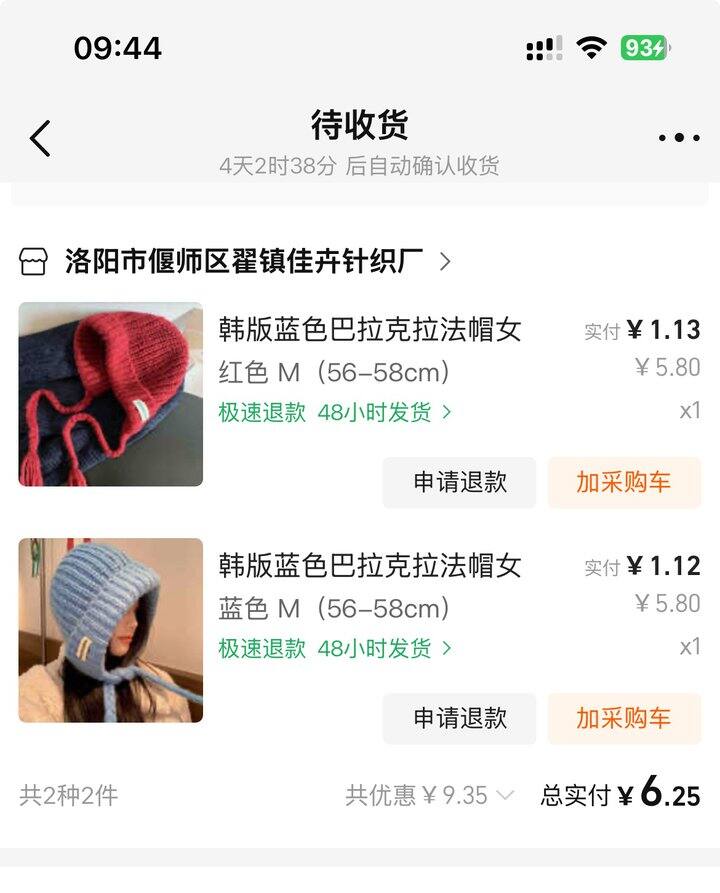Open the blue hat product thumbnail
Image resolution: width=720 pixels, height=893 pixels.
(111, 630)
